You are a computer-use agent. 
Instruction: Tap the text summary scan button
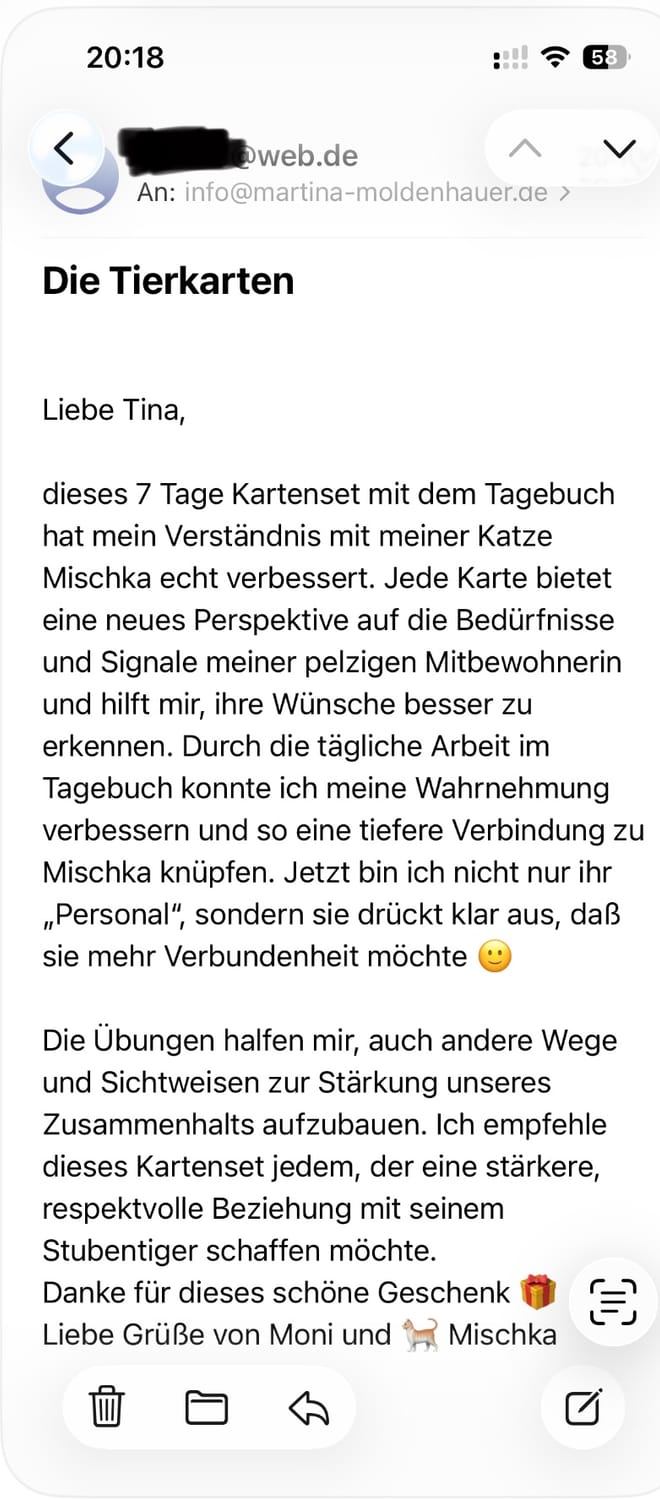(x=612, y=1299)
